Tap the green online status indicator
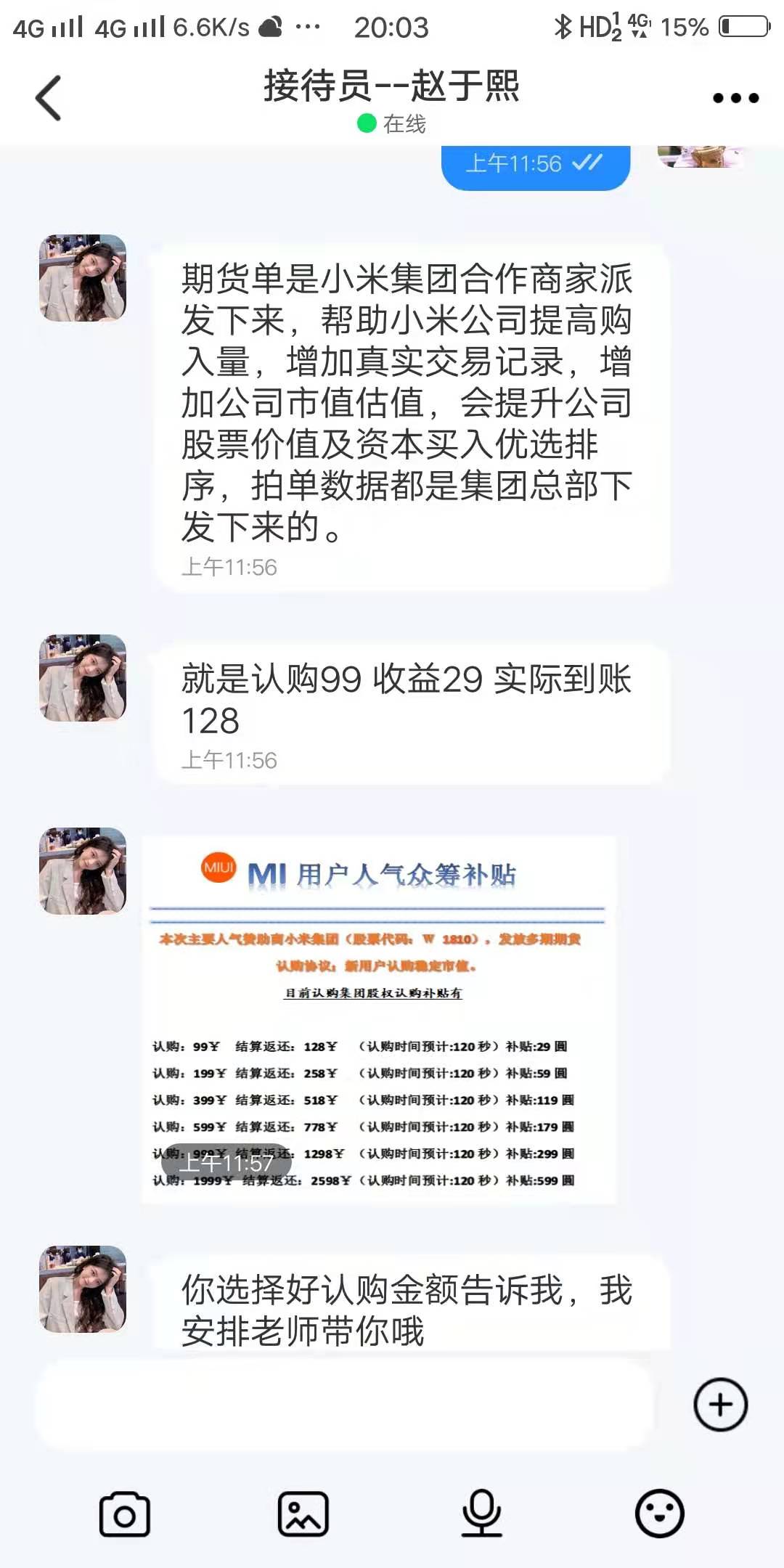The width and height of the screenshot is (784, 1568). (x=367, y=125)
